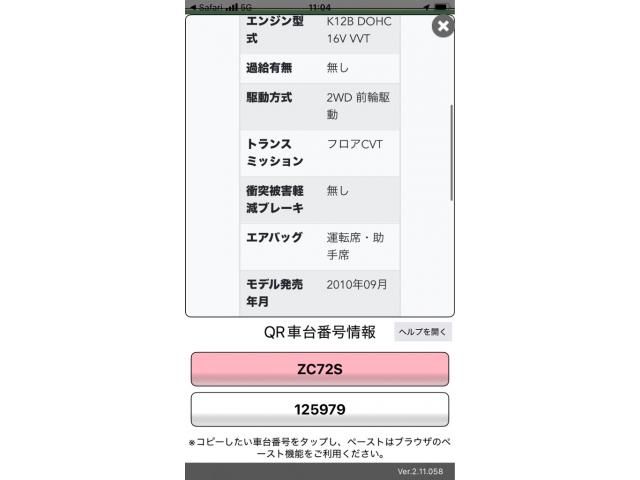Viewport: 640px width, 480px height.
Task: Open the help via ヘルプを開く
Action: click(423, 332)
